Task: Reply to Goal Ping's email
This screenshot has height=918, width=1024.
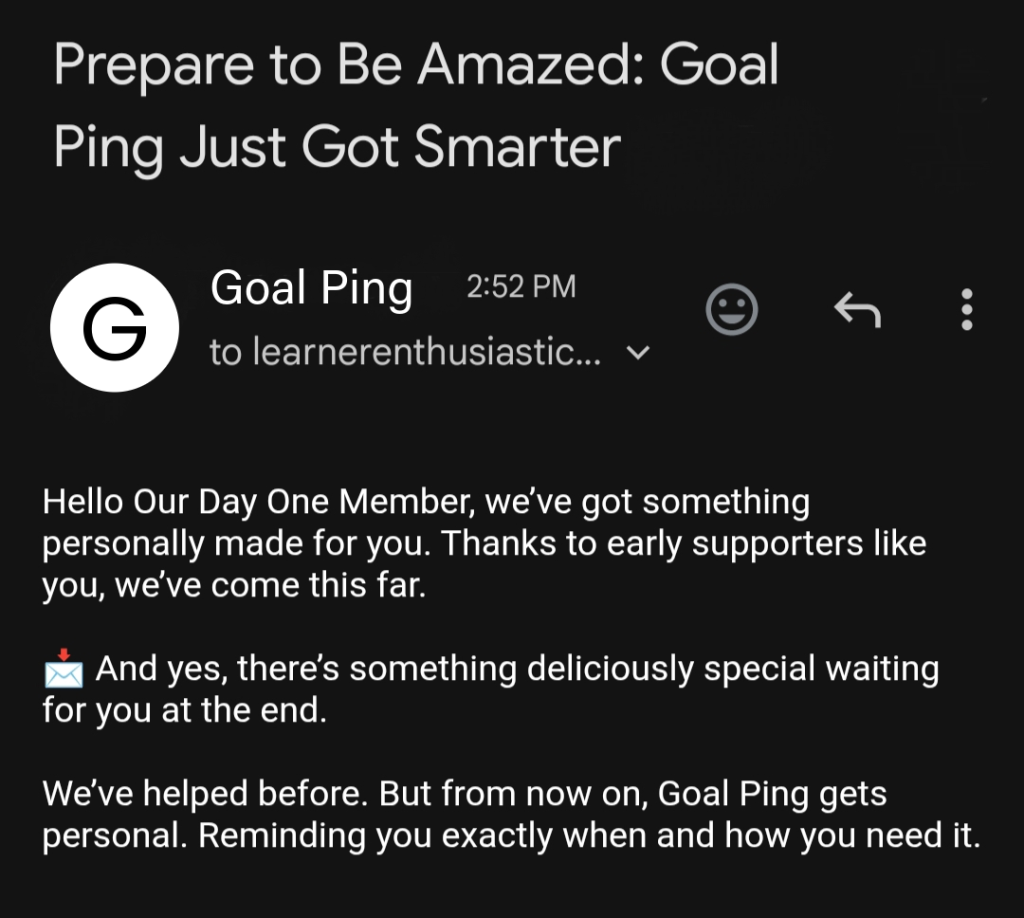Action: [857, 312]
